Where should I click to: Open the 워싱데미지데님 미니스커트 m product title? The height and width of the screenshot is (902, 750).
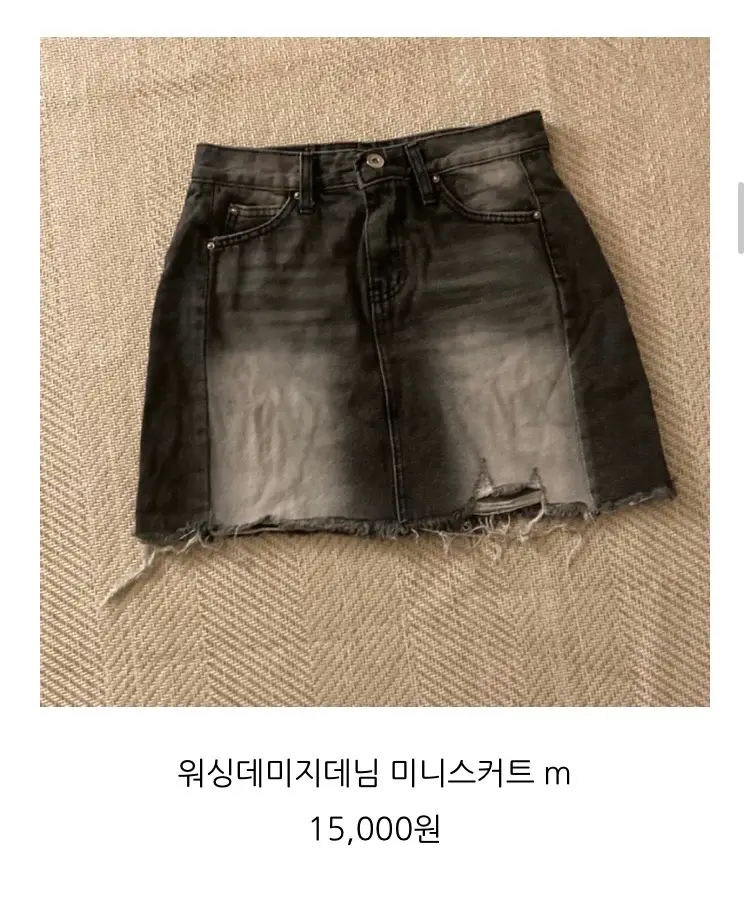[x=374, y=773]
